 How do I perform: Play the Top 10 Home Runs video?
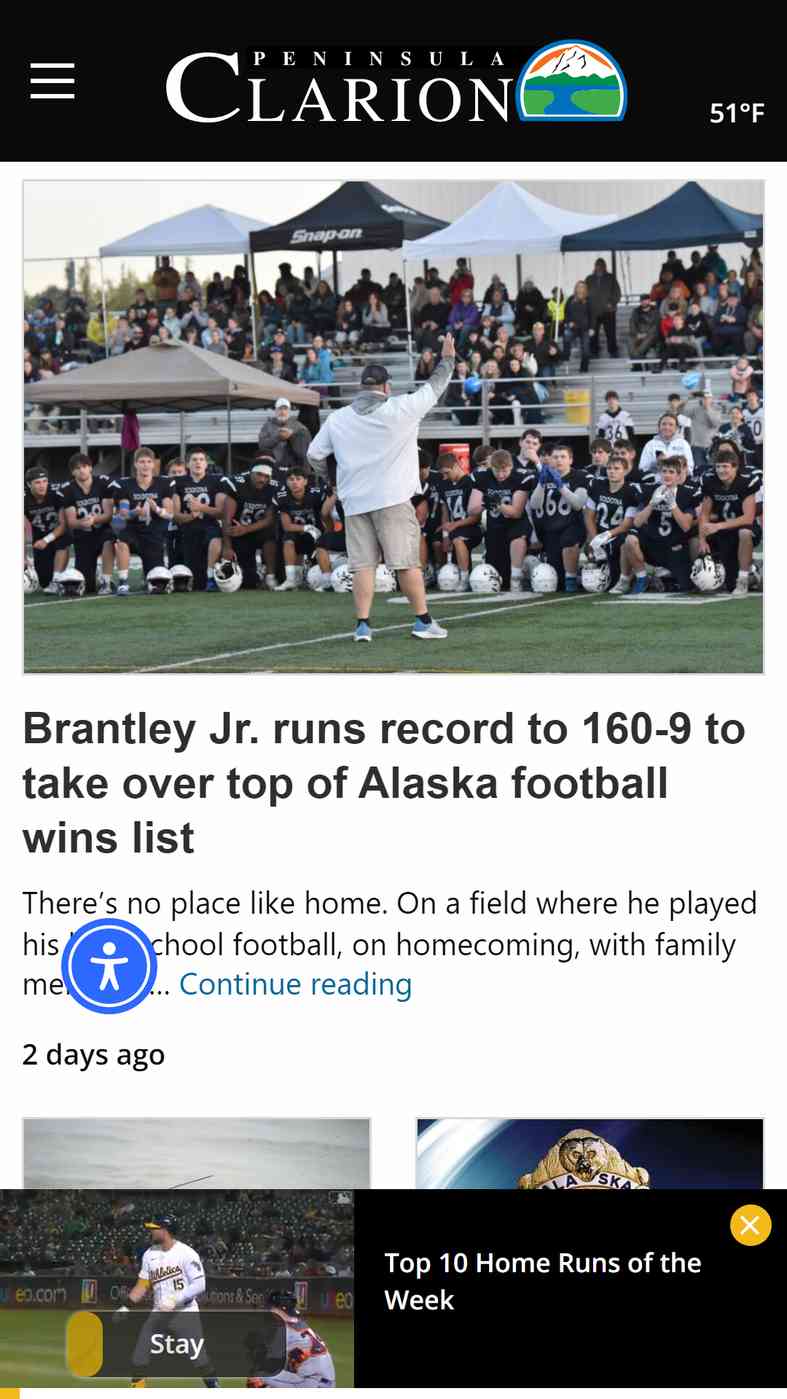tap(177, 1288)
